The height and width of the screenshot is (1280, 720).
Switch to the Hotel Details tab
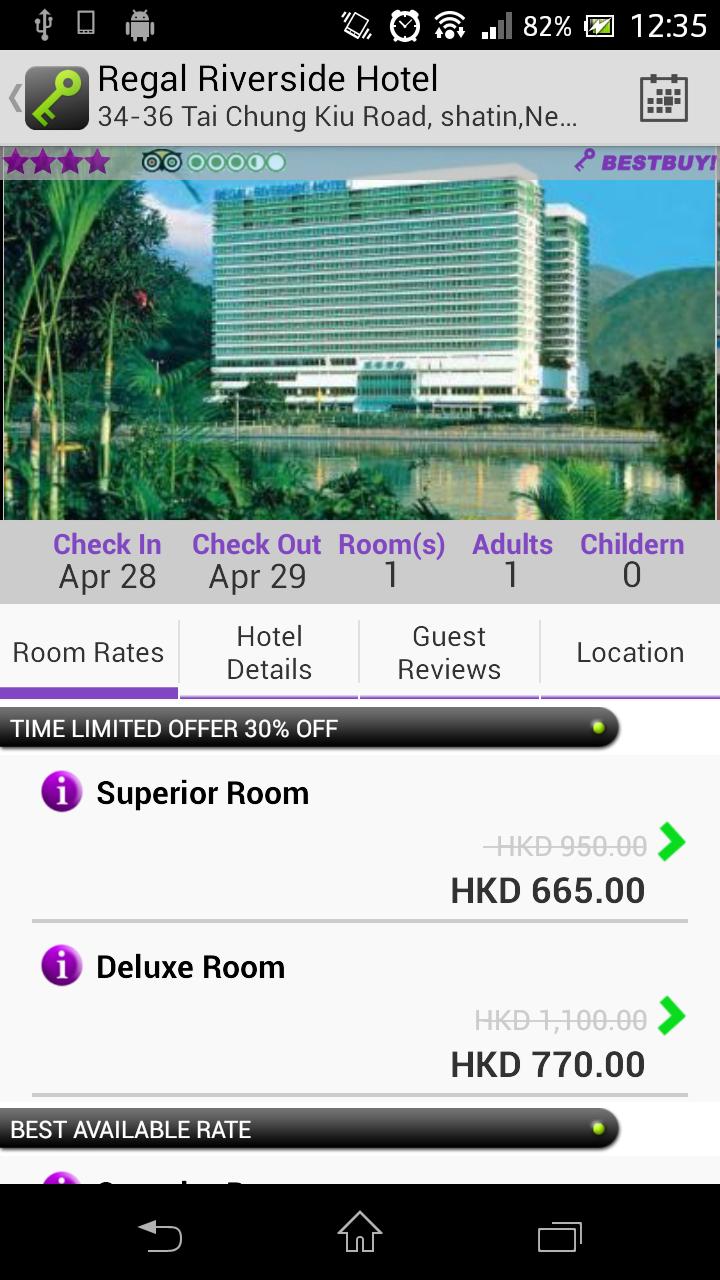[268, 652]
